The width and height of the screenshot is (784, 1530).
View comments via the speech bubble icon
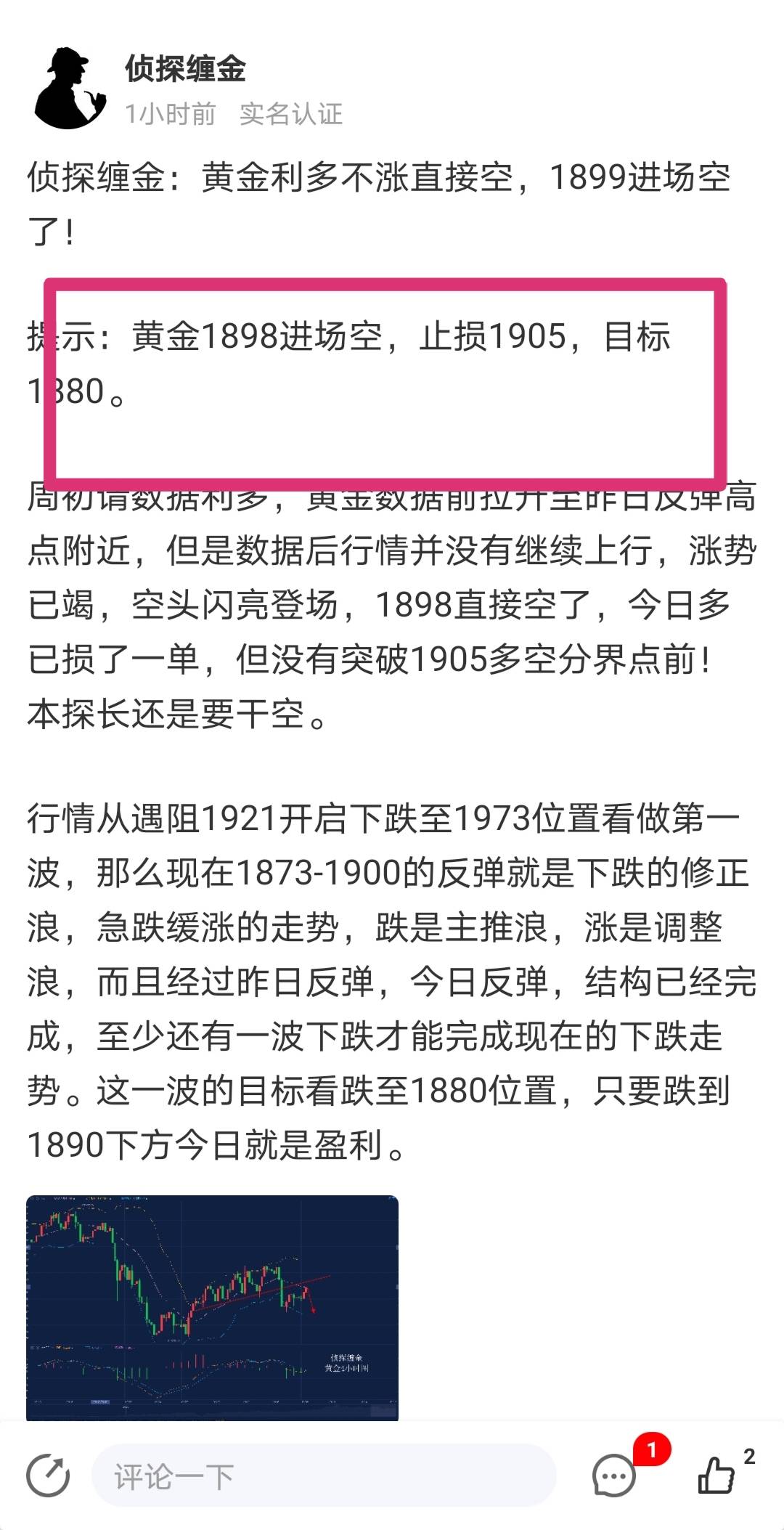point(614,1476)
